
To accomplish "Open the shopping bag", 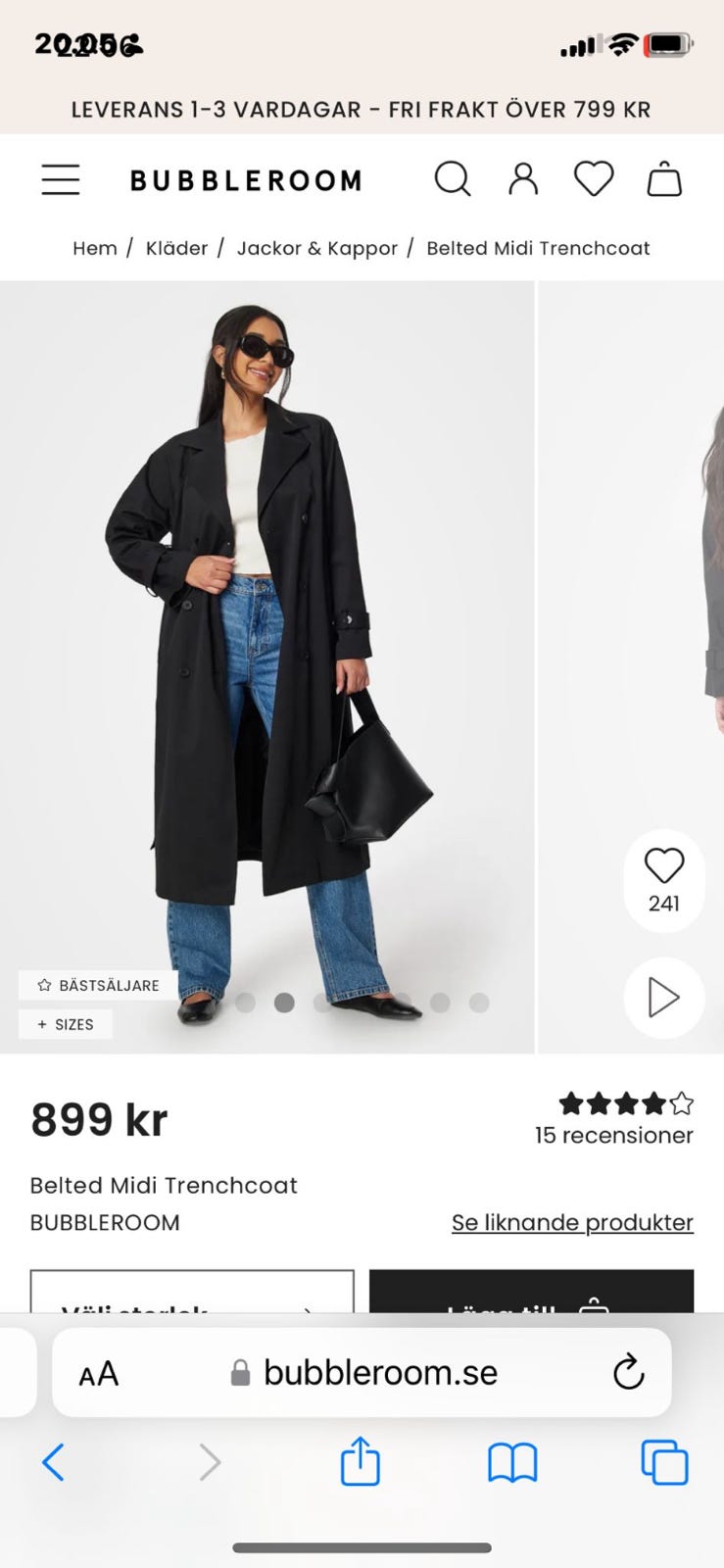I will pyautogui.click(x=664, y=179).
